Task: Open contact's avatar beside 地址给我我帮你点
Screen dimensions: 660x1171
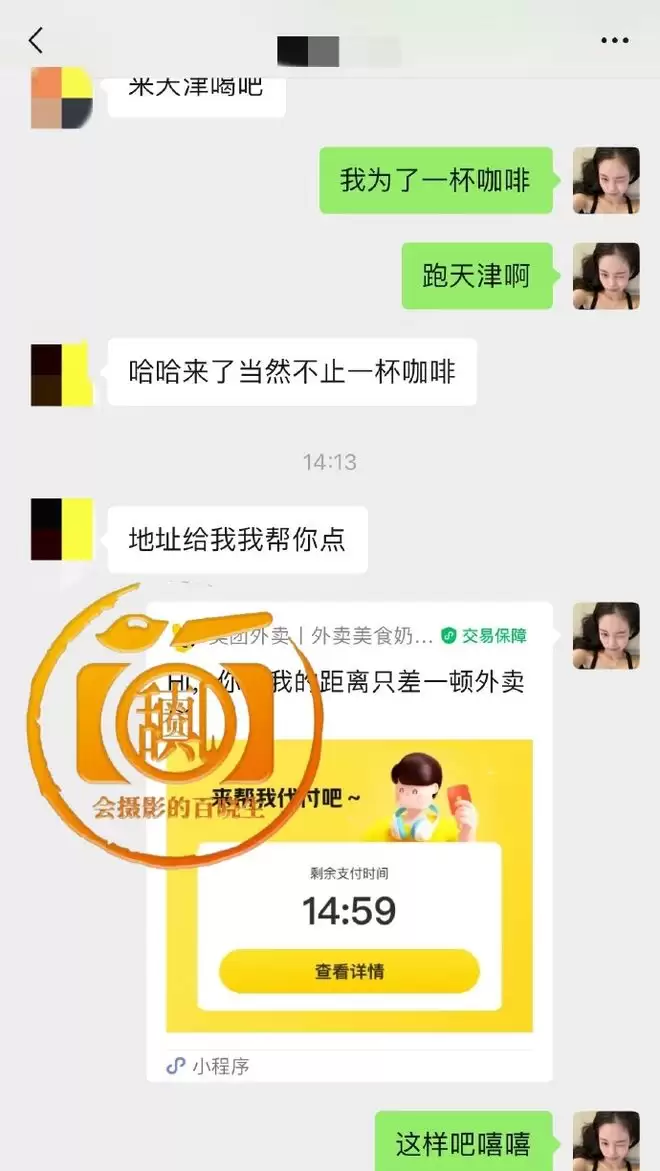Action: click(x=61, y=529)
